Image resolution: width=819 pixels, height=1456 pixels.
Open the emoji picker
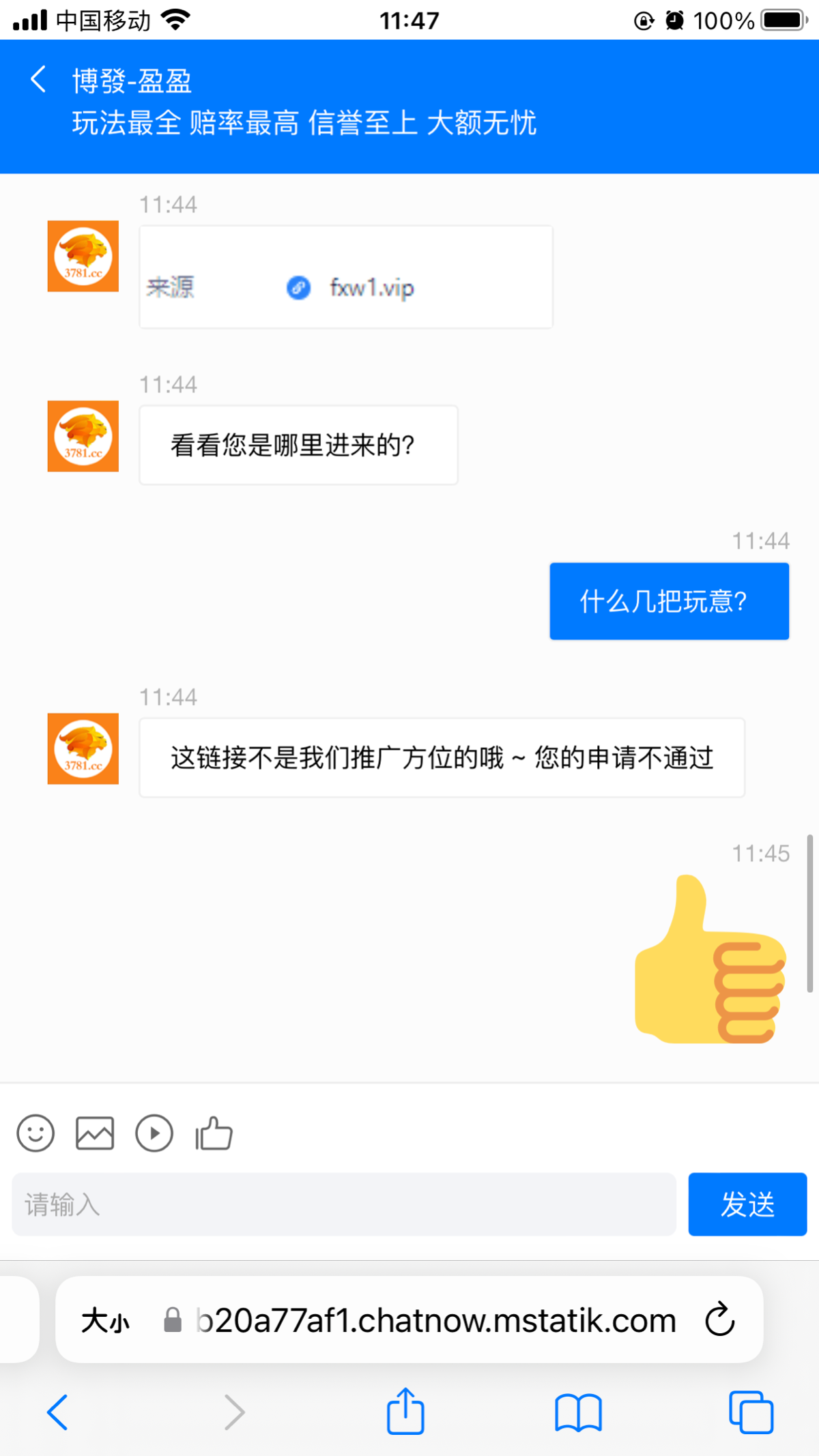(35, 1134)
